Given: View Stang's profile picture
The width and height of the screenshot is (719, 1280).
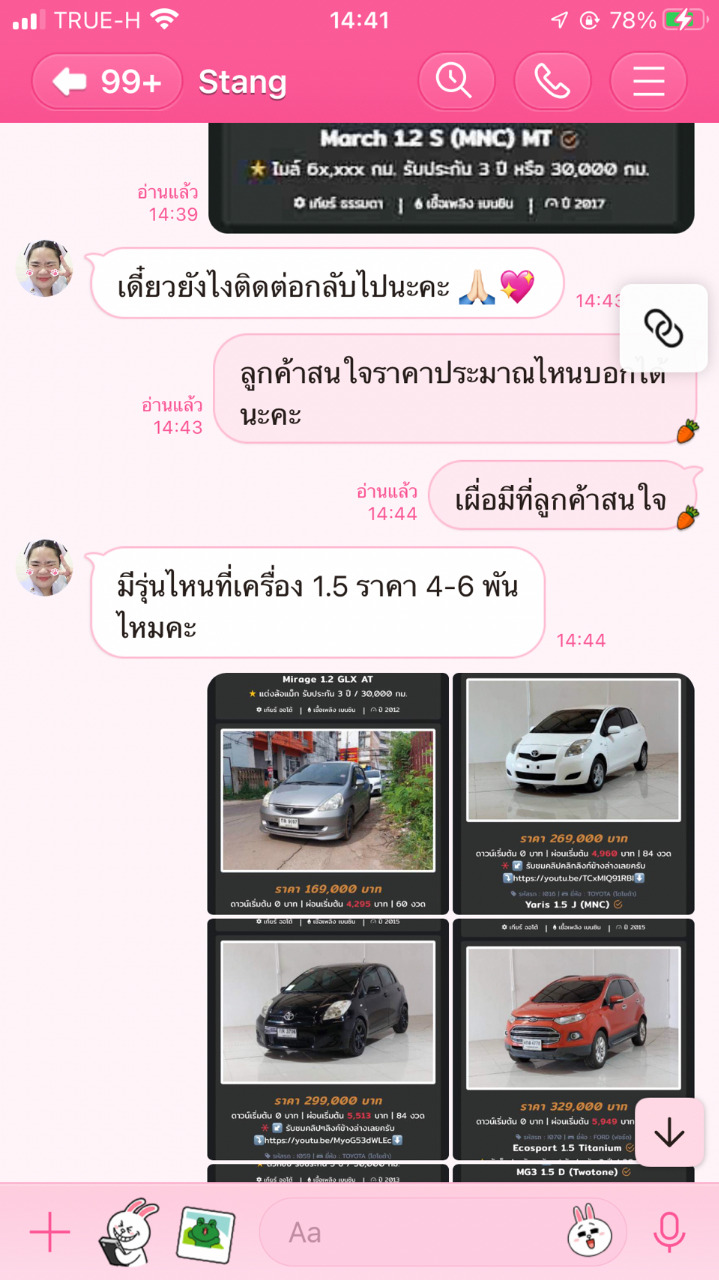Looking at the screenshot, I should (x=45, y=268).
